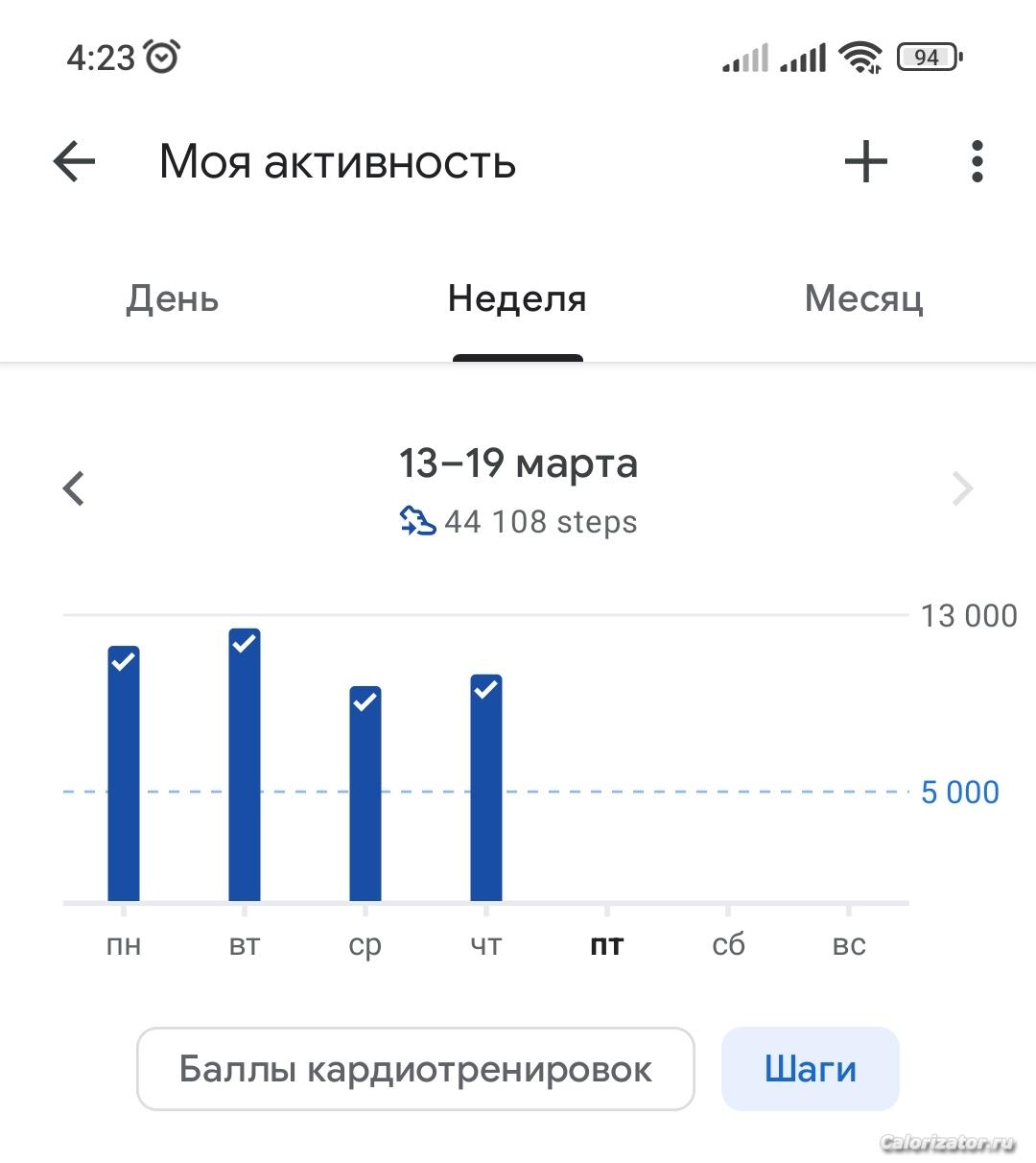Go to the previous week

click(x=74, y=488)
